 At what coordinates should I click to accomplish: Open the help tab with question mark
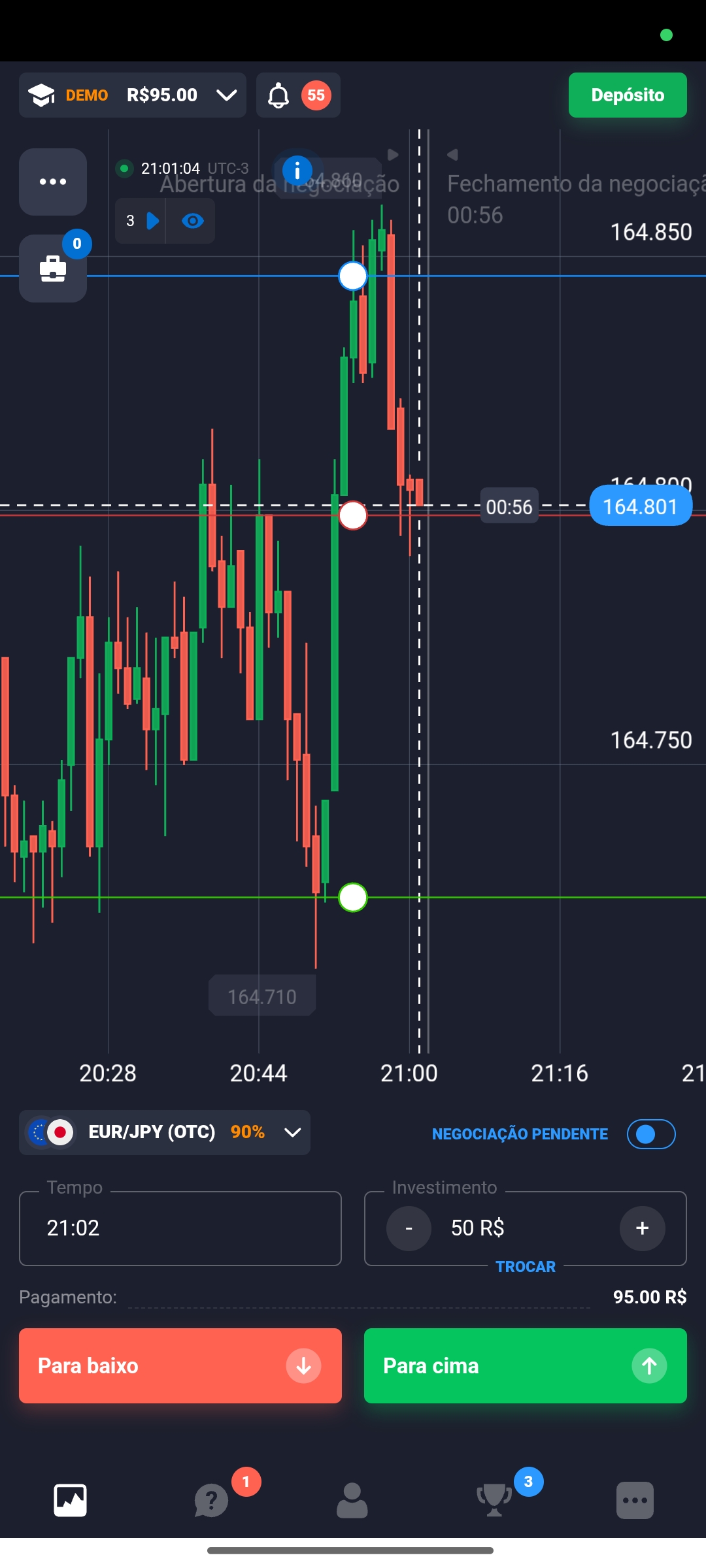[211, 1500]
